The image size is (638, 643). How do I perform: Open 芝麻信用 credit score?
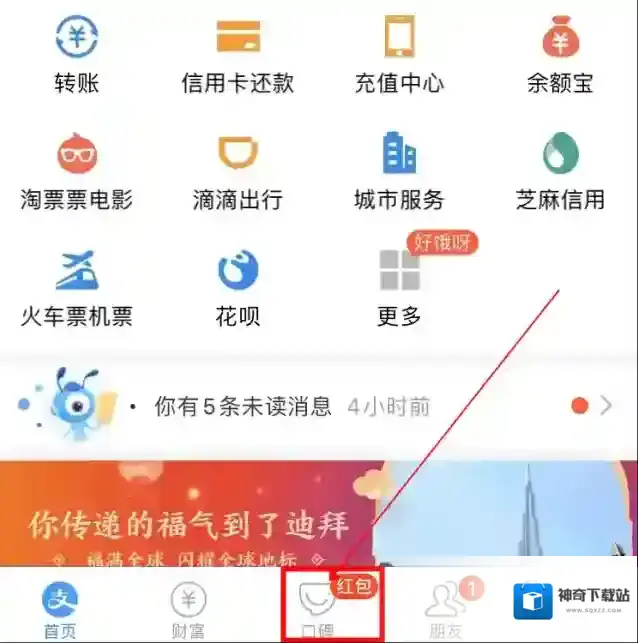560,170
